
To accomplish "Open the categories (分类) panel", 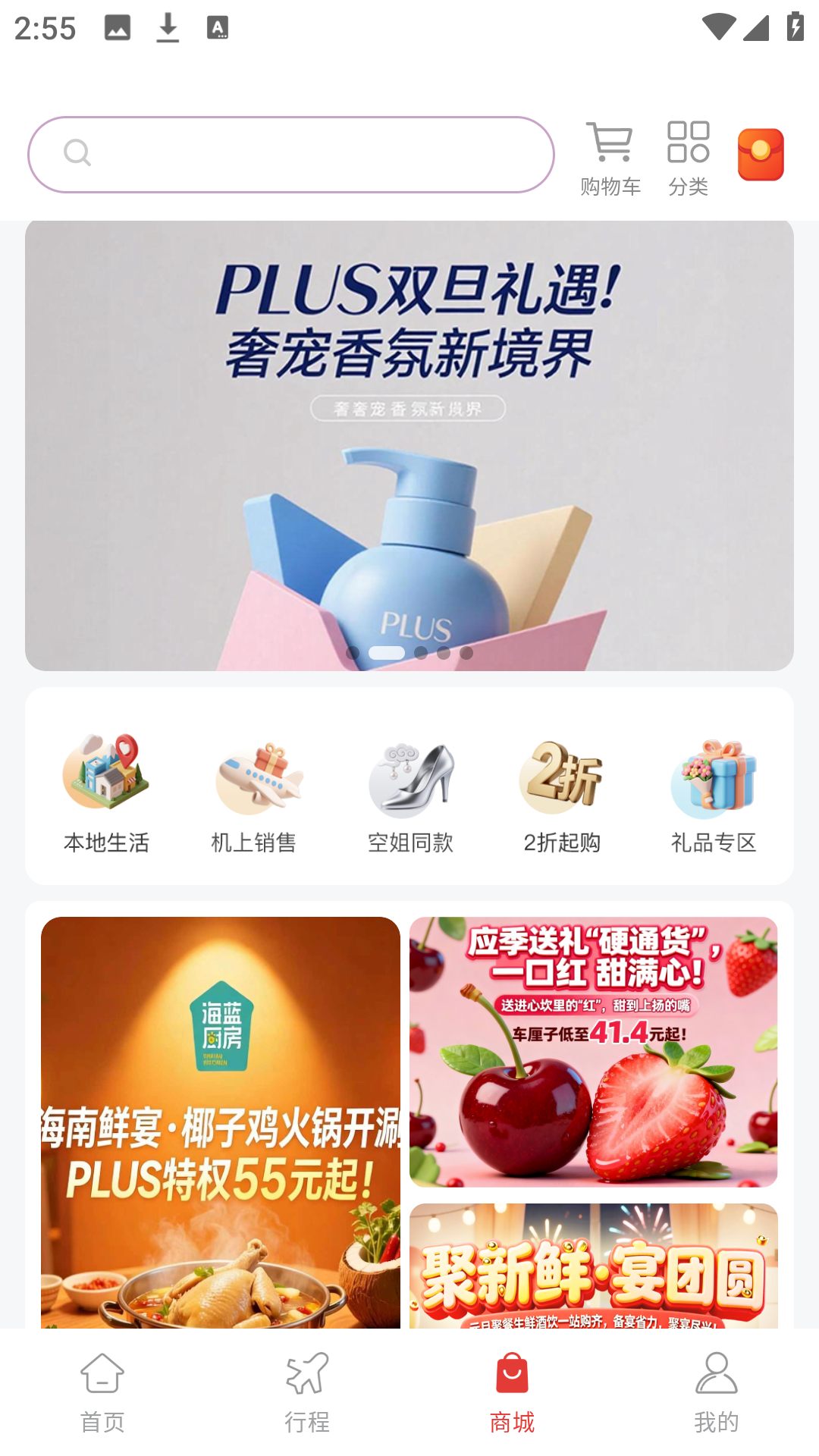I will pos(689,155).
